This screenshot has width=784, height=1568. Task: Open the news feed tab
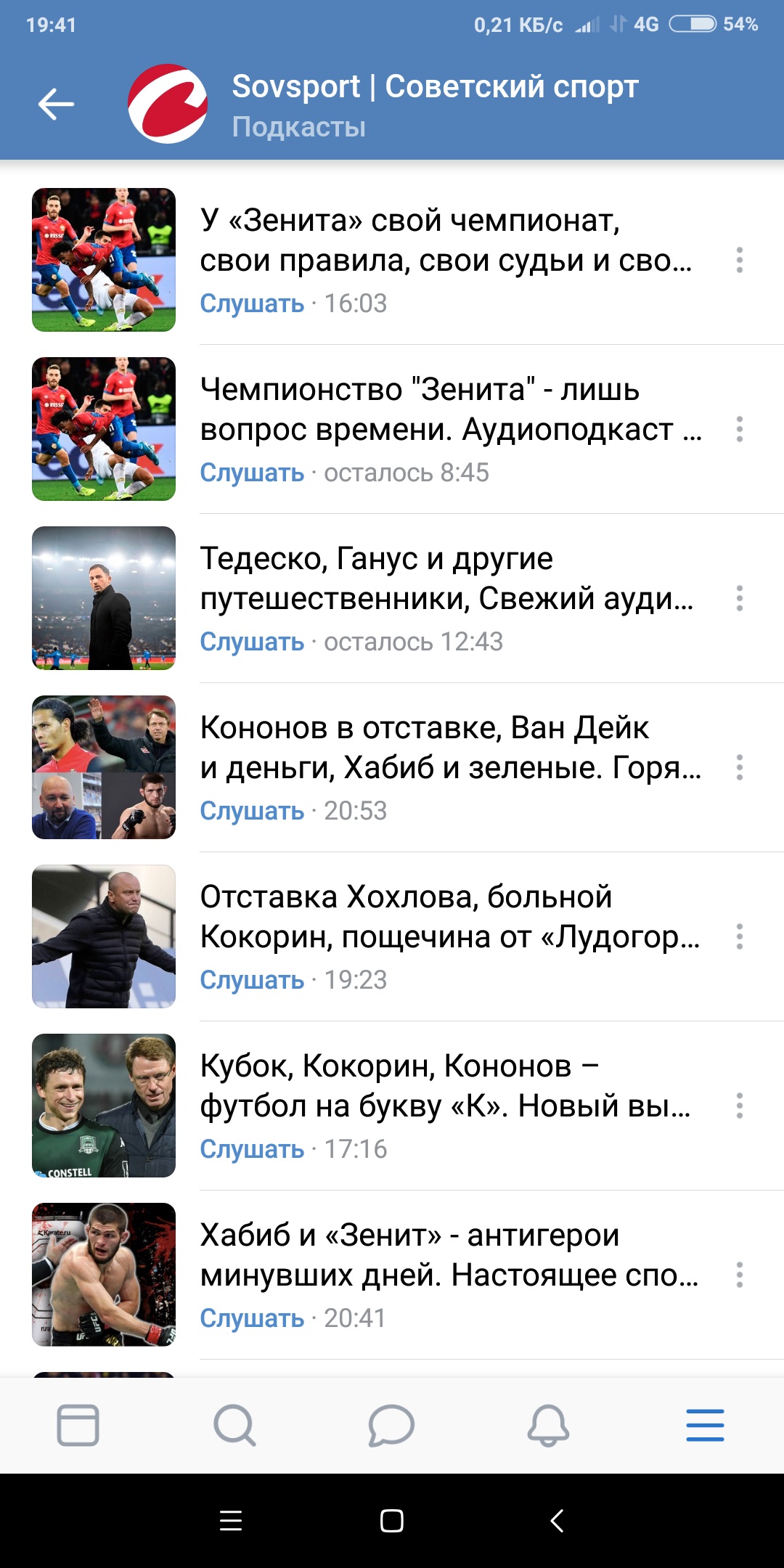pos(78,1425)
